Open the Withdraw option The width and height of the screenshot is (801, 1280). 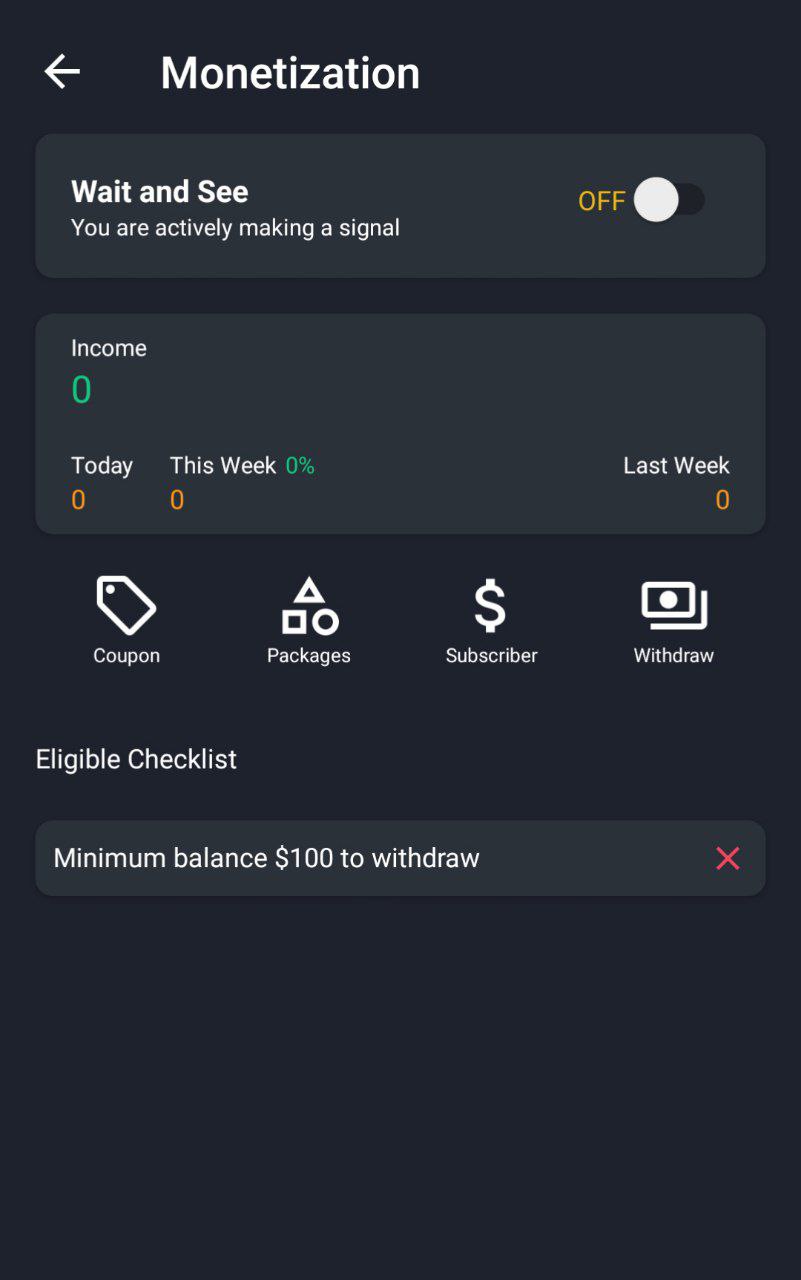pos(674,621)
